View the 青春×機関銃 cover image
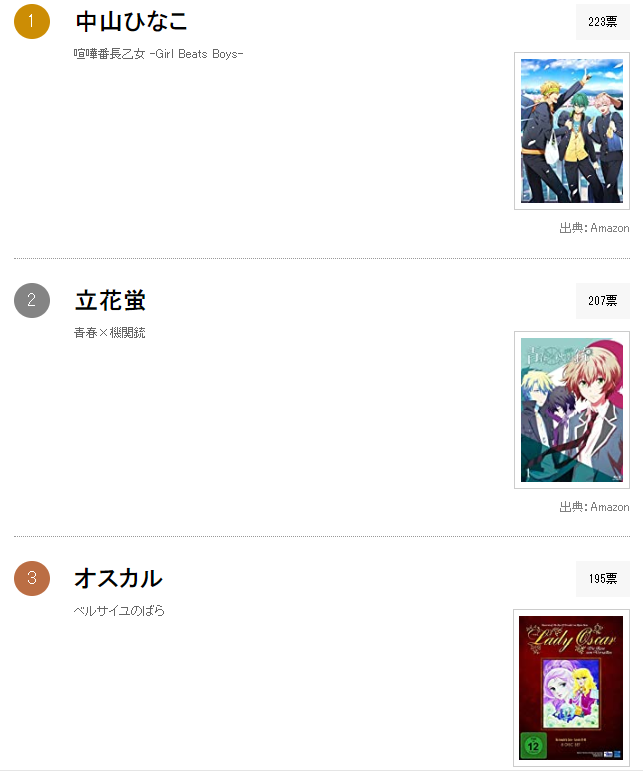 click(x=571, y=409)
